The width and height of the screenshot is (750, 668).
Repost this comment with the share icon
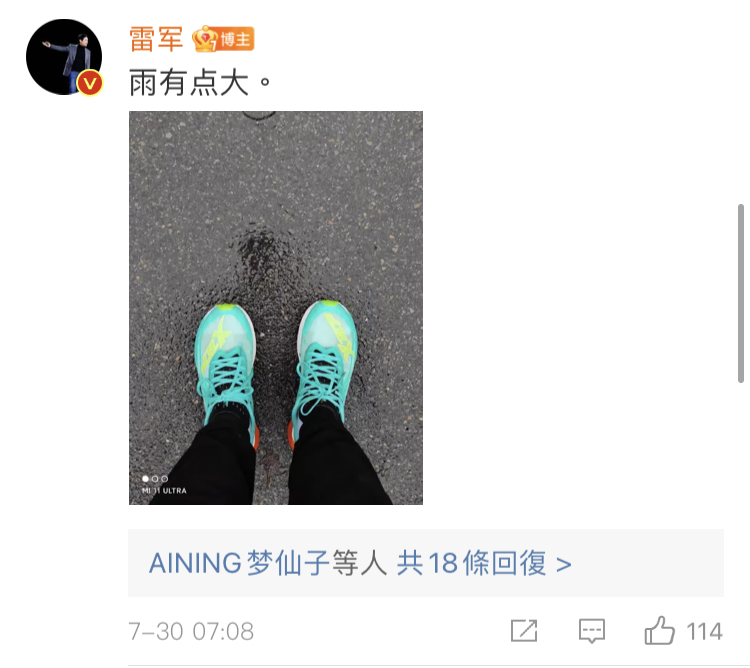tap(523, 631)
